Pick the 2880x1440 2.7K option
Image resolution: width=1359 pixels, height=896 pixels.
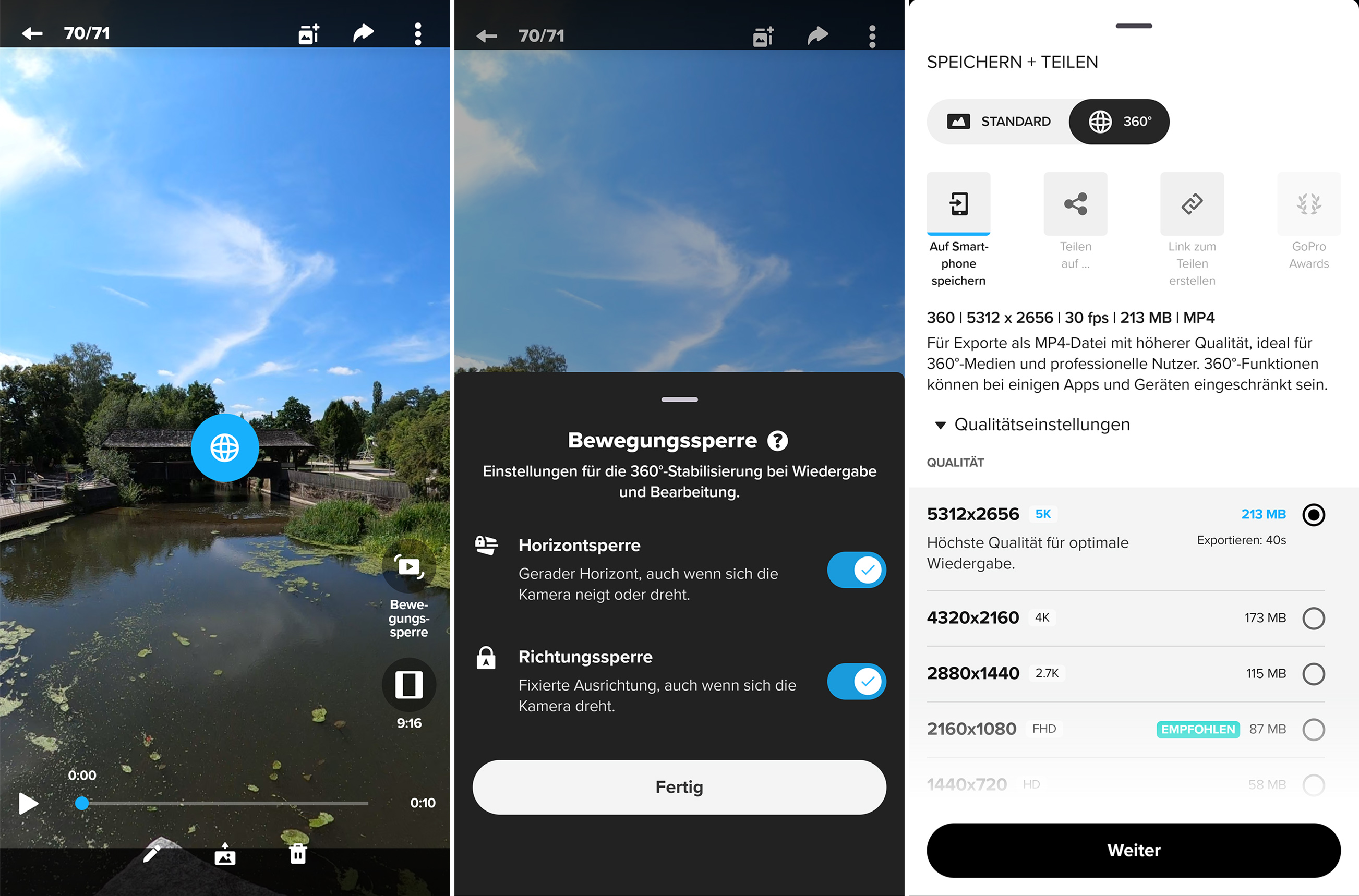[x=1313, y=674]
